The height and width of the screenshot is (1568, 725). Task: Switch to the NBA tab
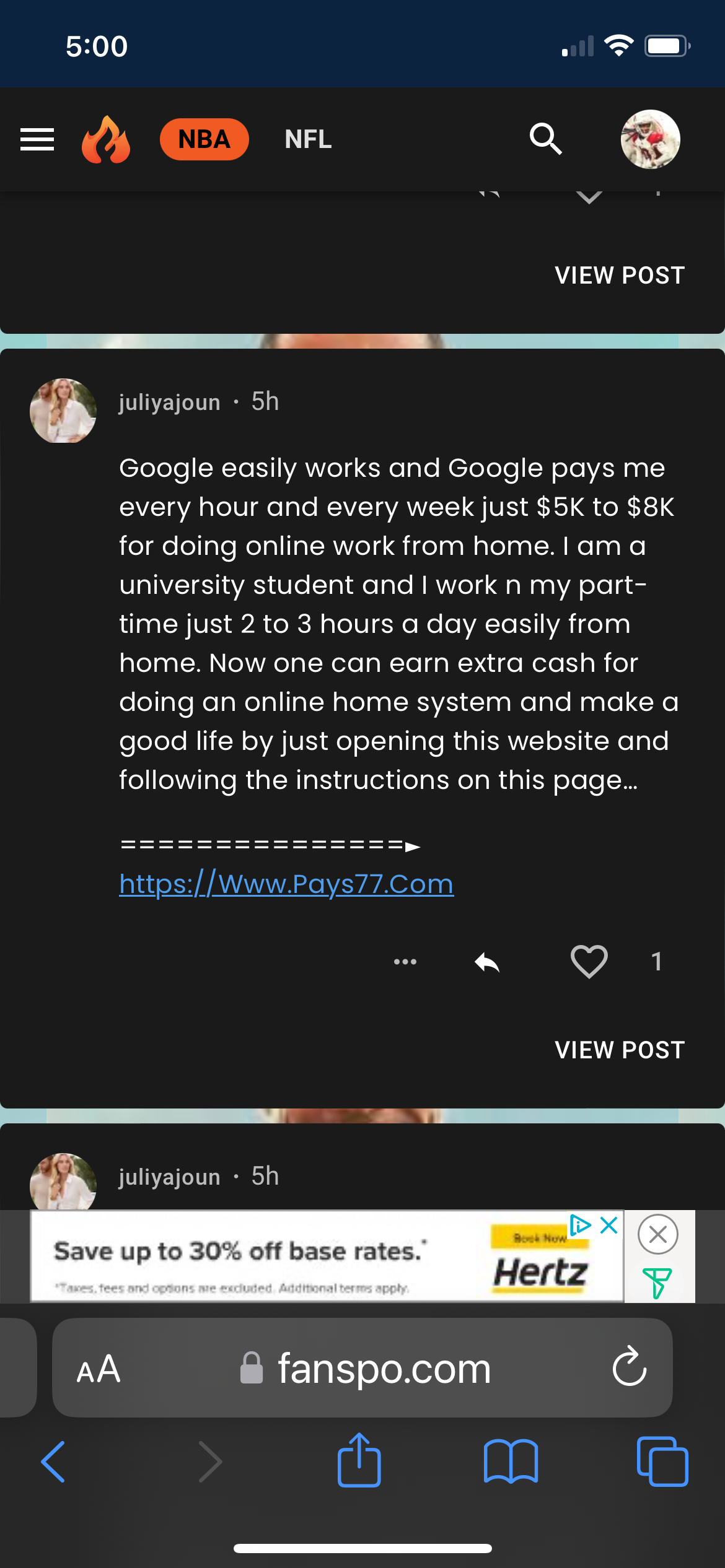204,139
